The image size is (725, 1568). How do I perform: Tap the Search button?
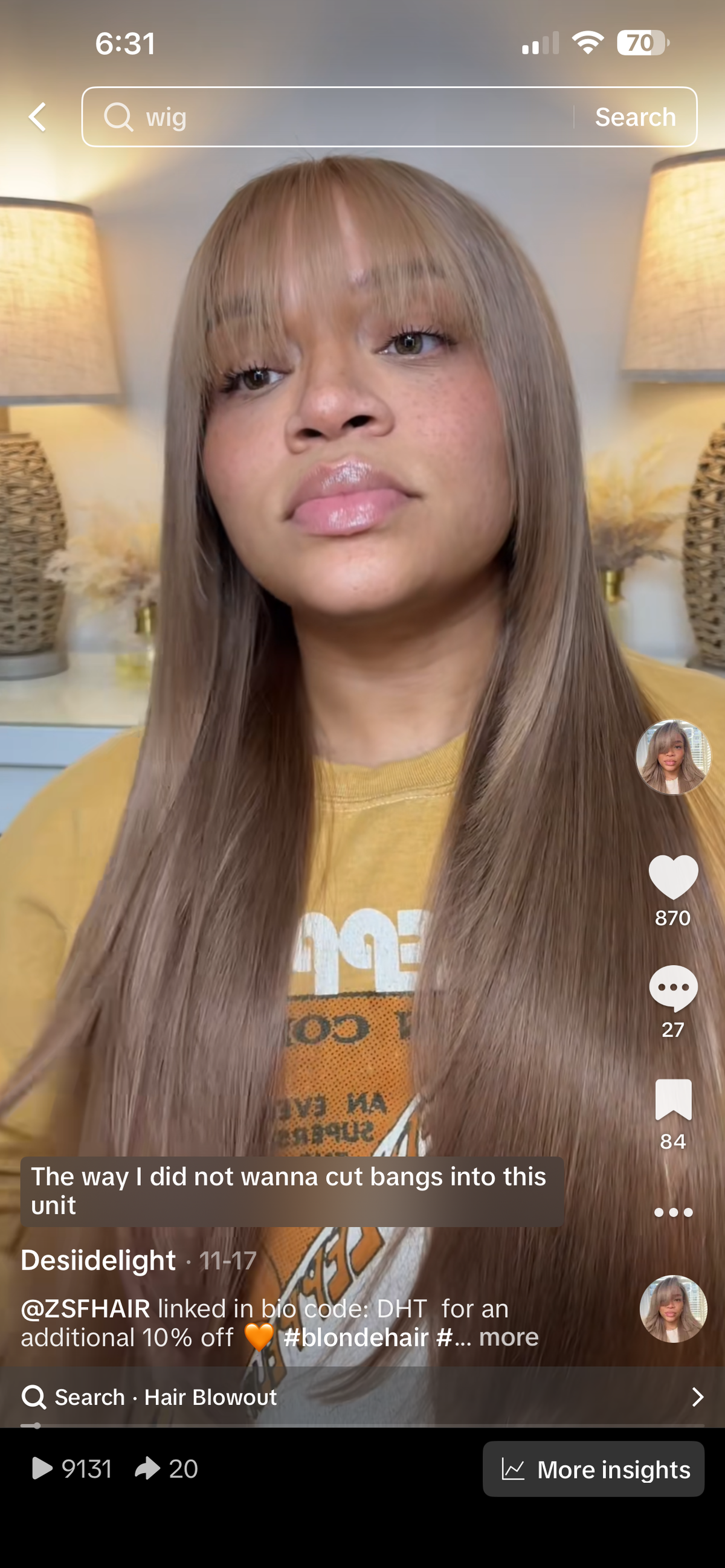(635, 117)
